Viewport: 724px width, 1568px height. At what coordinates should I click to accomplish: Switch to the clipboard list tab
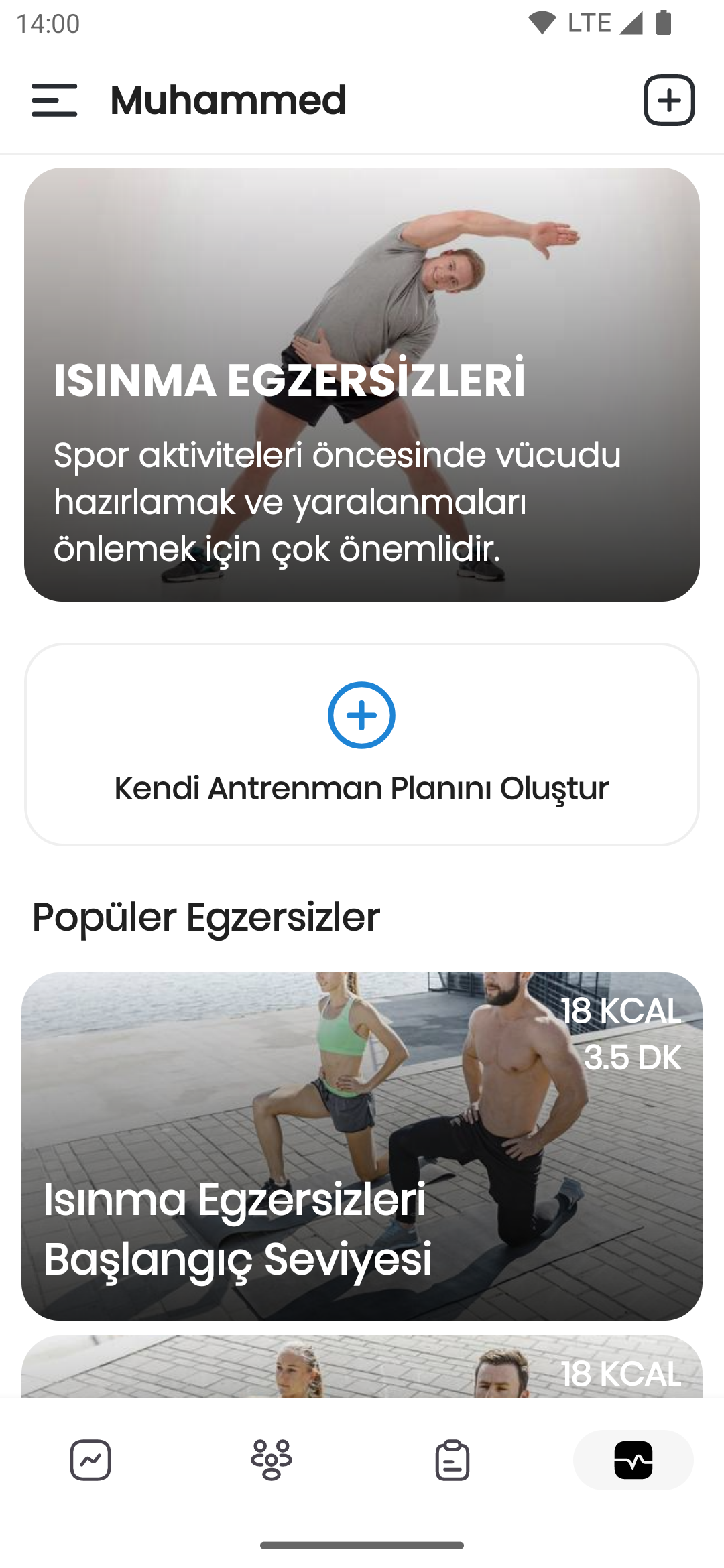452,1459
